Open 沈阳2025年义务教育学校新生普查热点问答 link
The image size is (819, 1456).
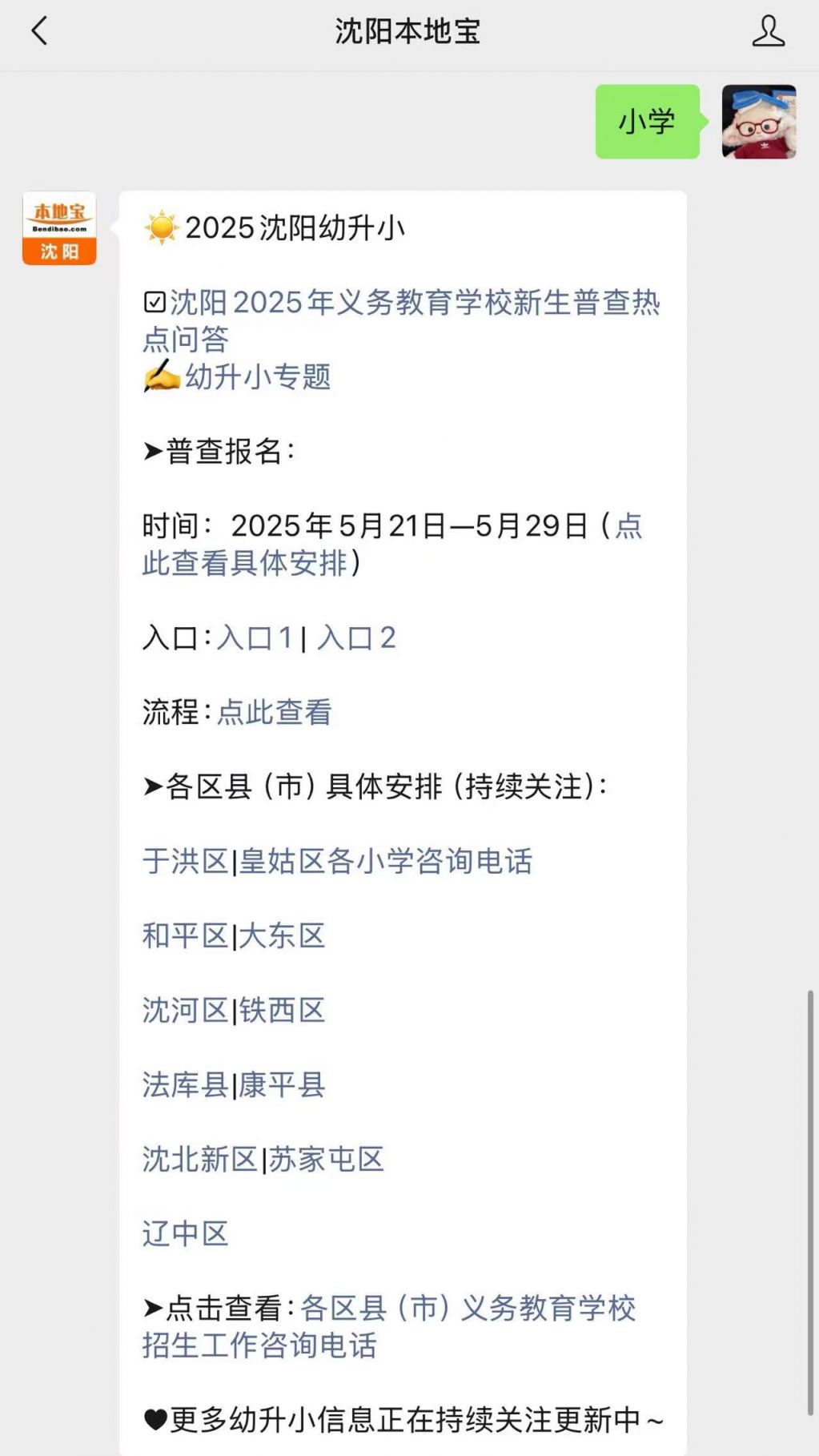[401, 320]
